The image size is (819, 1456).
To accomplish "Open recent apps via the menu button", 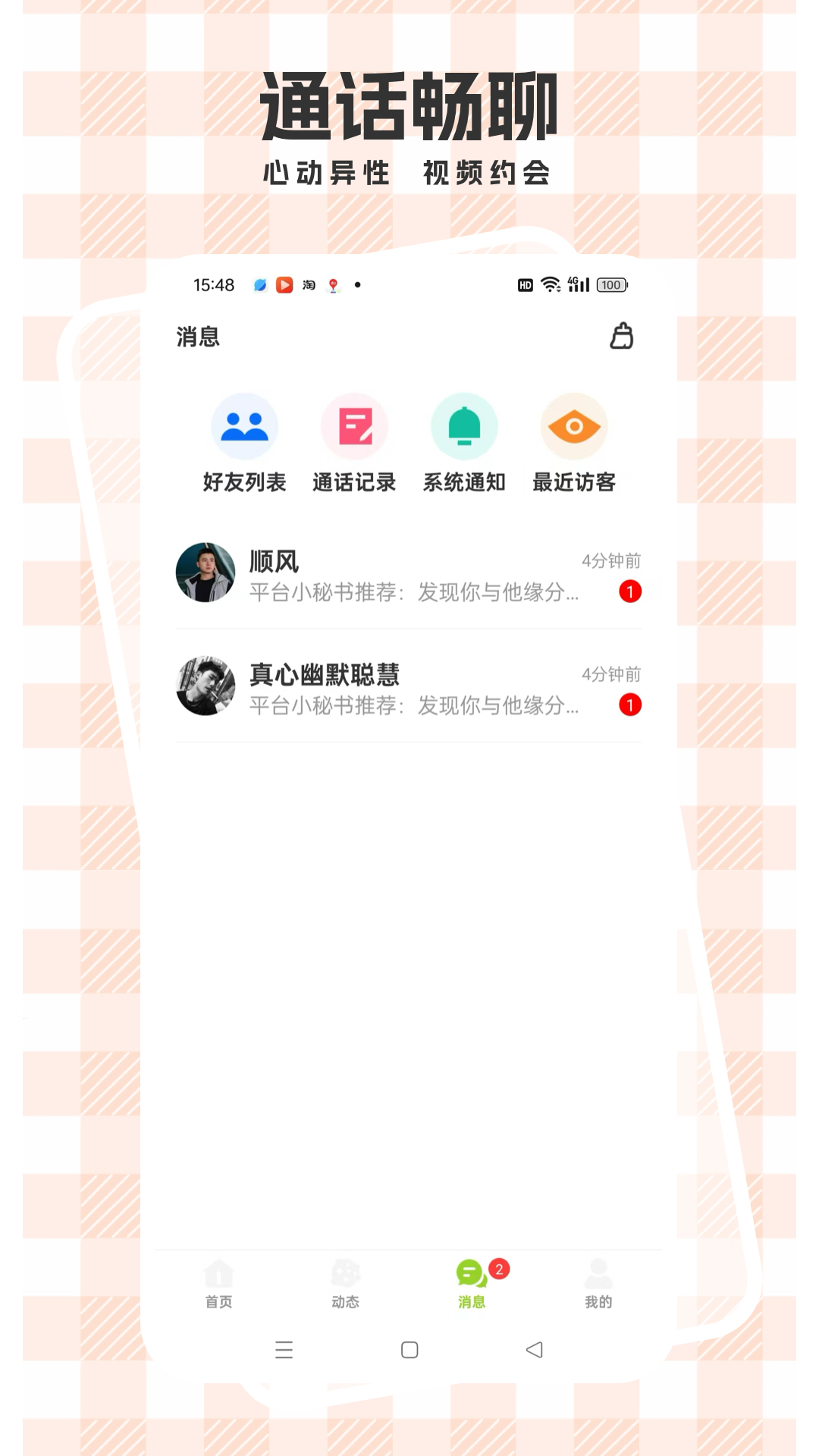I will click(284, 1350).
